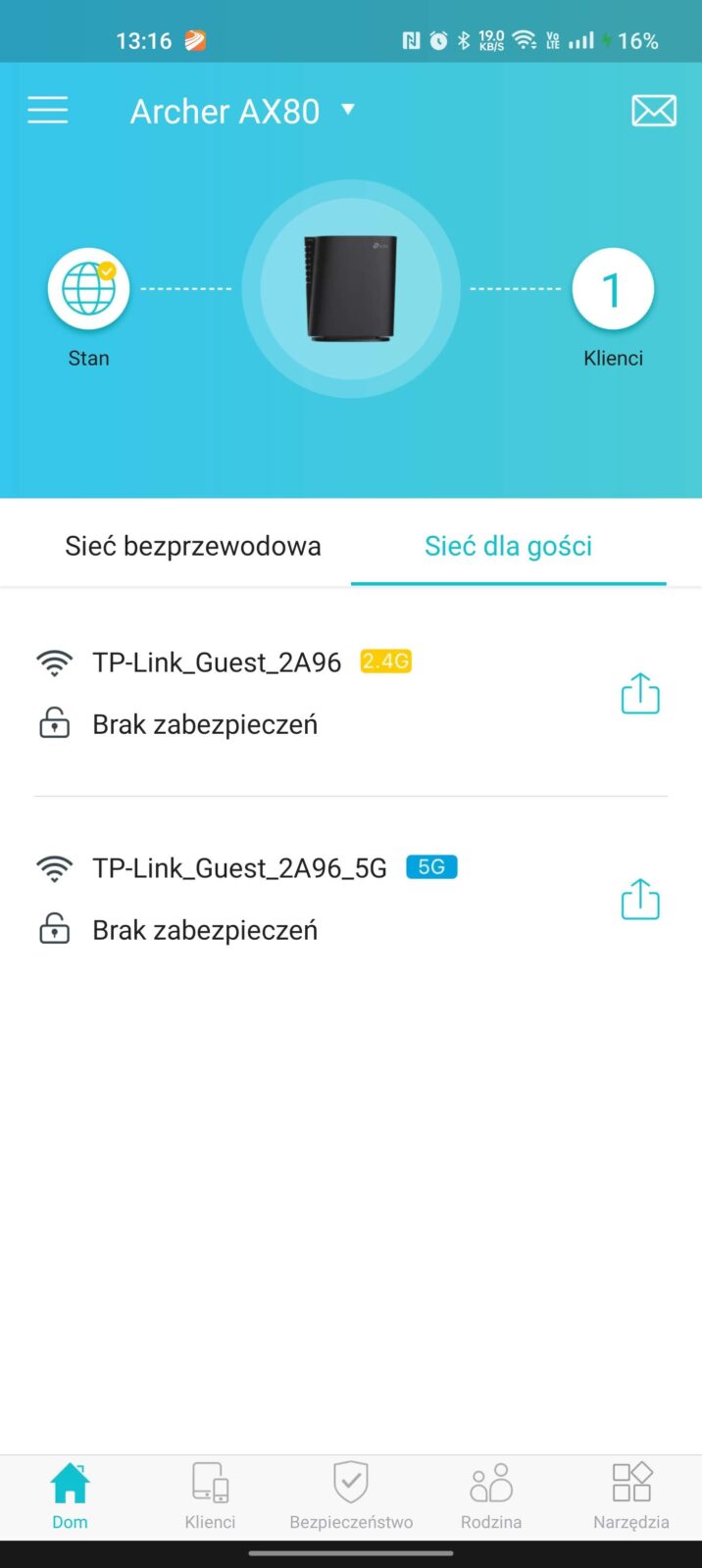
Task: Open the Rodzina tab
Action: click(491, 1495)
